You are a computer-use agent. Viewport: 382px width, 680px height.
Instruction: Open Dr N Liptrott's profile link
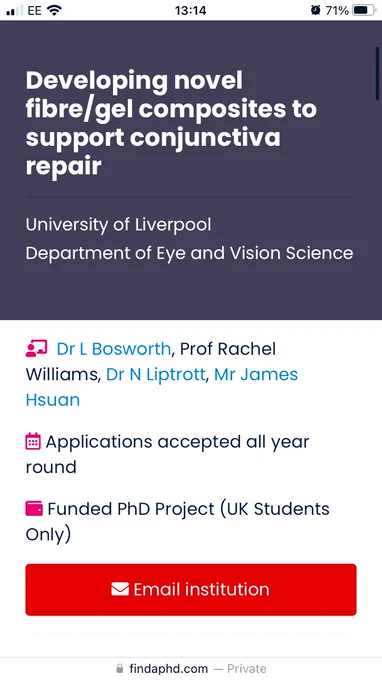[x=156, y=374]
